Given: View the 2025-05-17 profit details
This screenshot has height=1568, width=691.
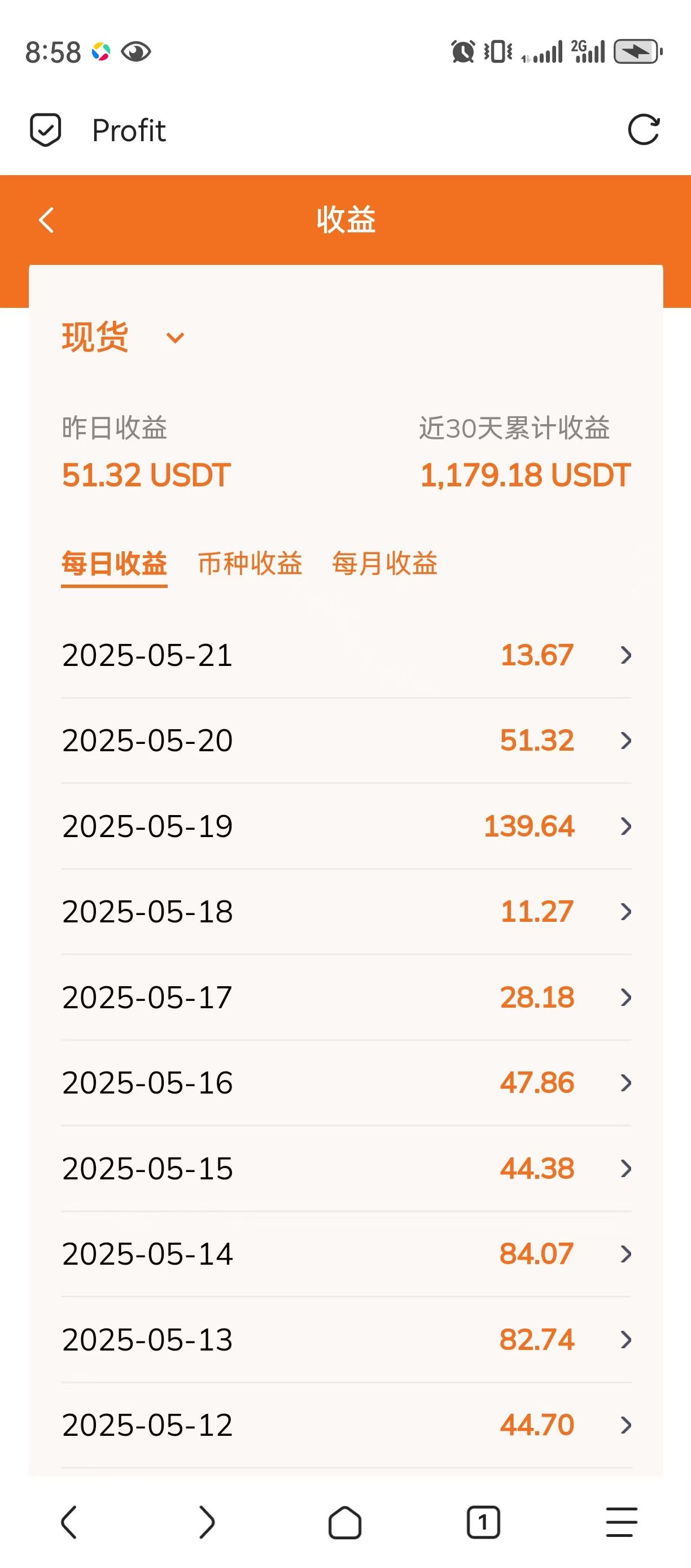Looking at the screenshot, I should [x=346, y=998].
